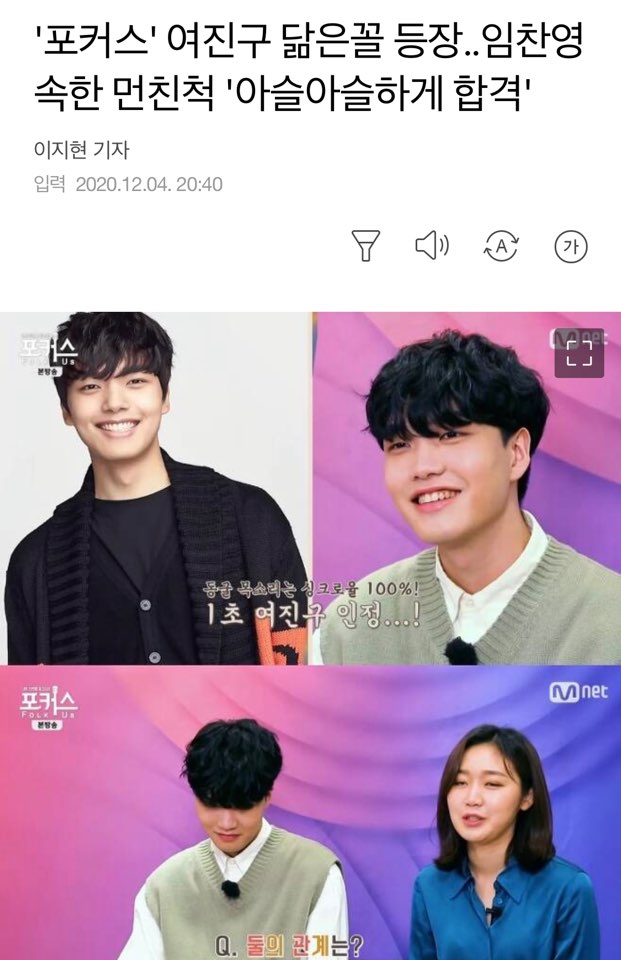The width and height of the screenshot is (621, 960).
Task: Expand the article image to fullscreen
Action: [579, 354]
